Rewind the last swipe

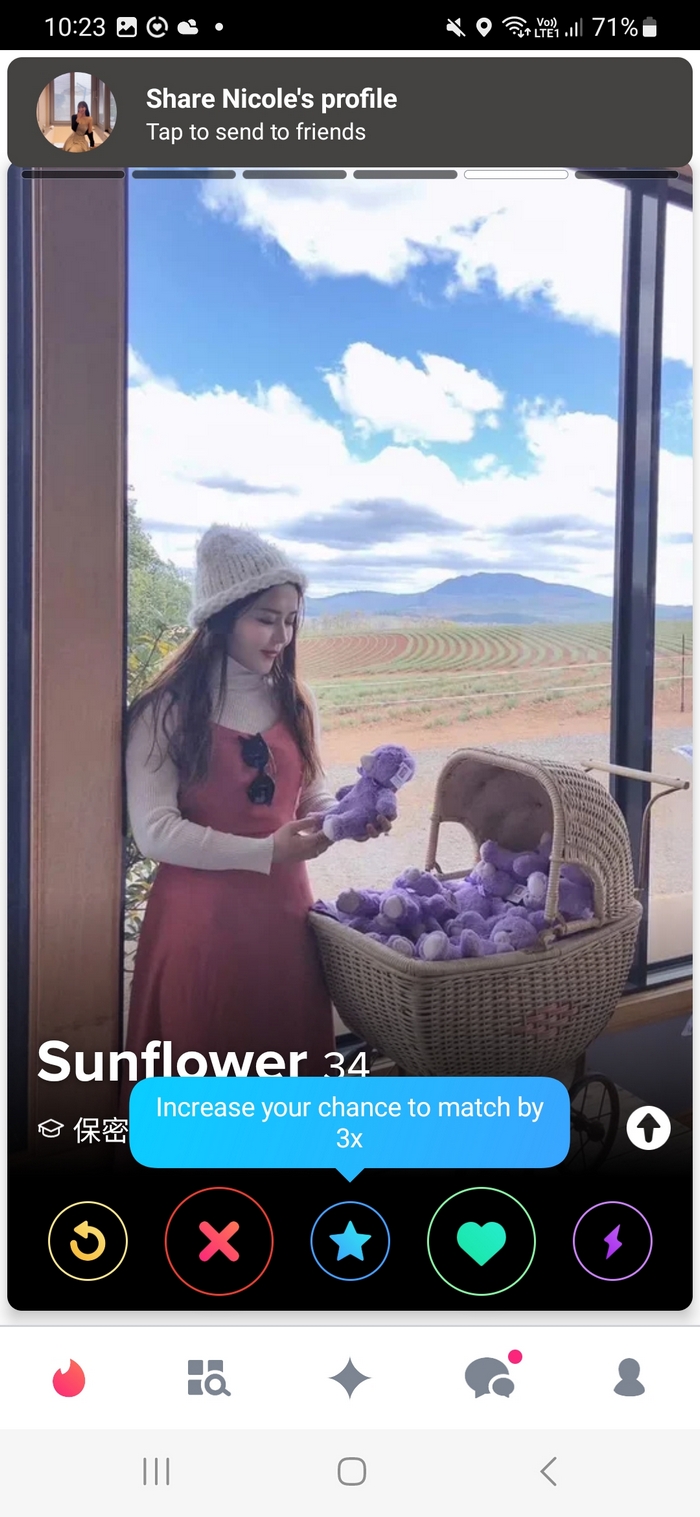point(88,1241)
